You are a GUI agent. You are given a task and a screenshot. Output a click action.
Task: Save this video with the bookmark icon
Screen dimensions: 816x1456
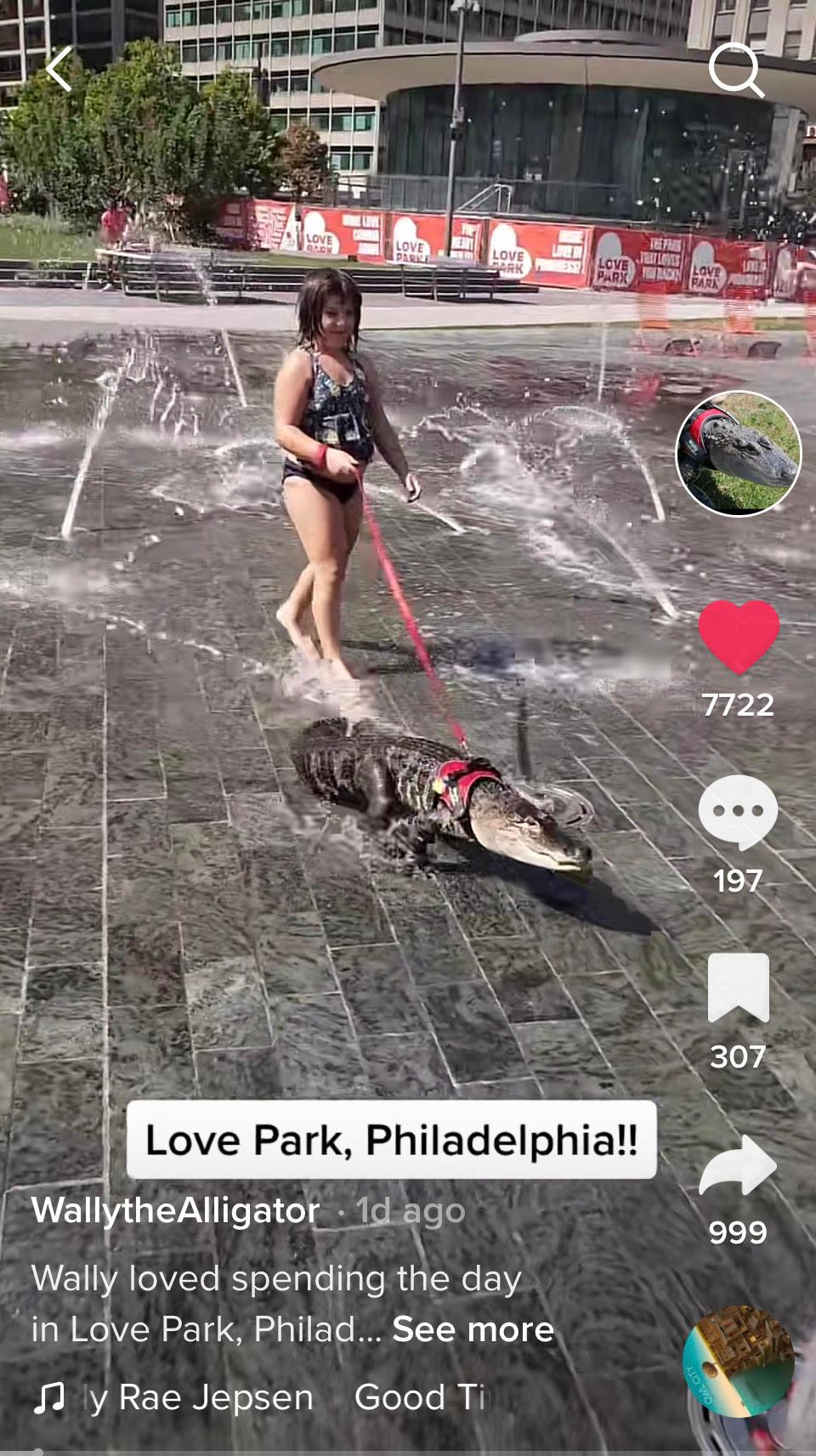coord(739,987)
